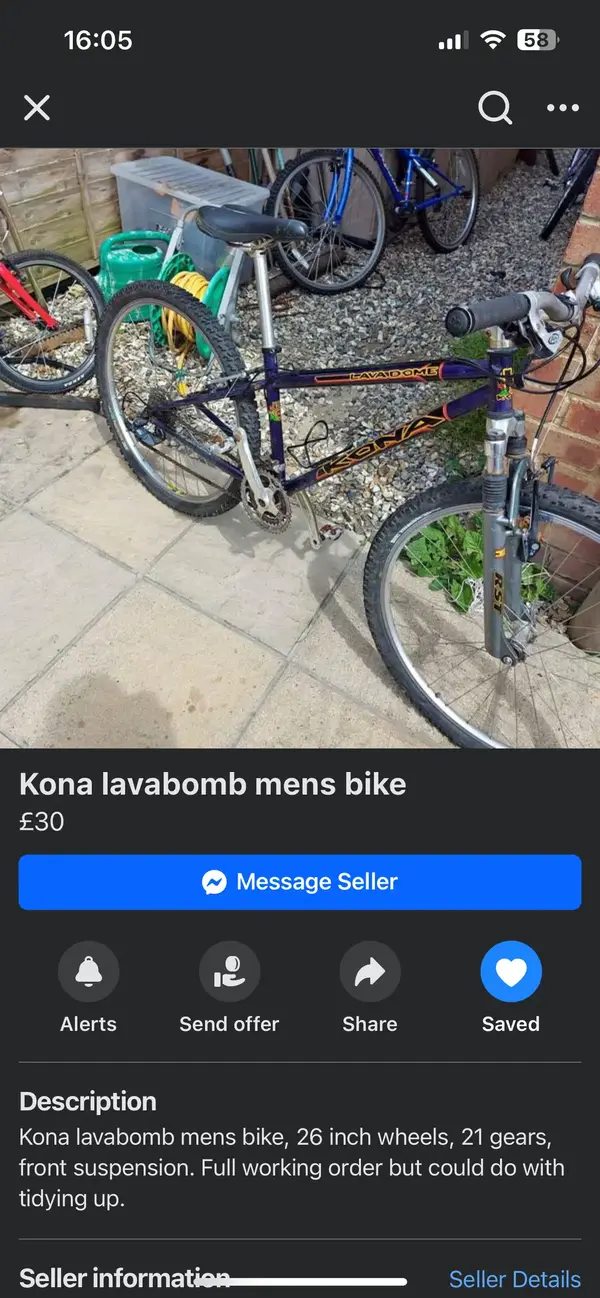Open the search magnifier icon

[x=494, y=108]
